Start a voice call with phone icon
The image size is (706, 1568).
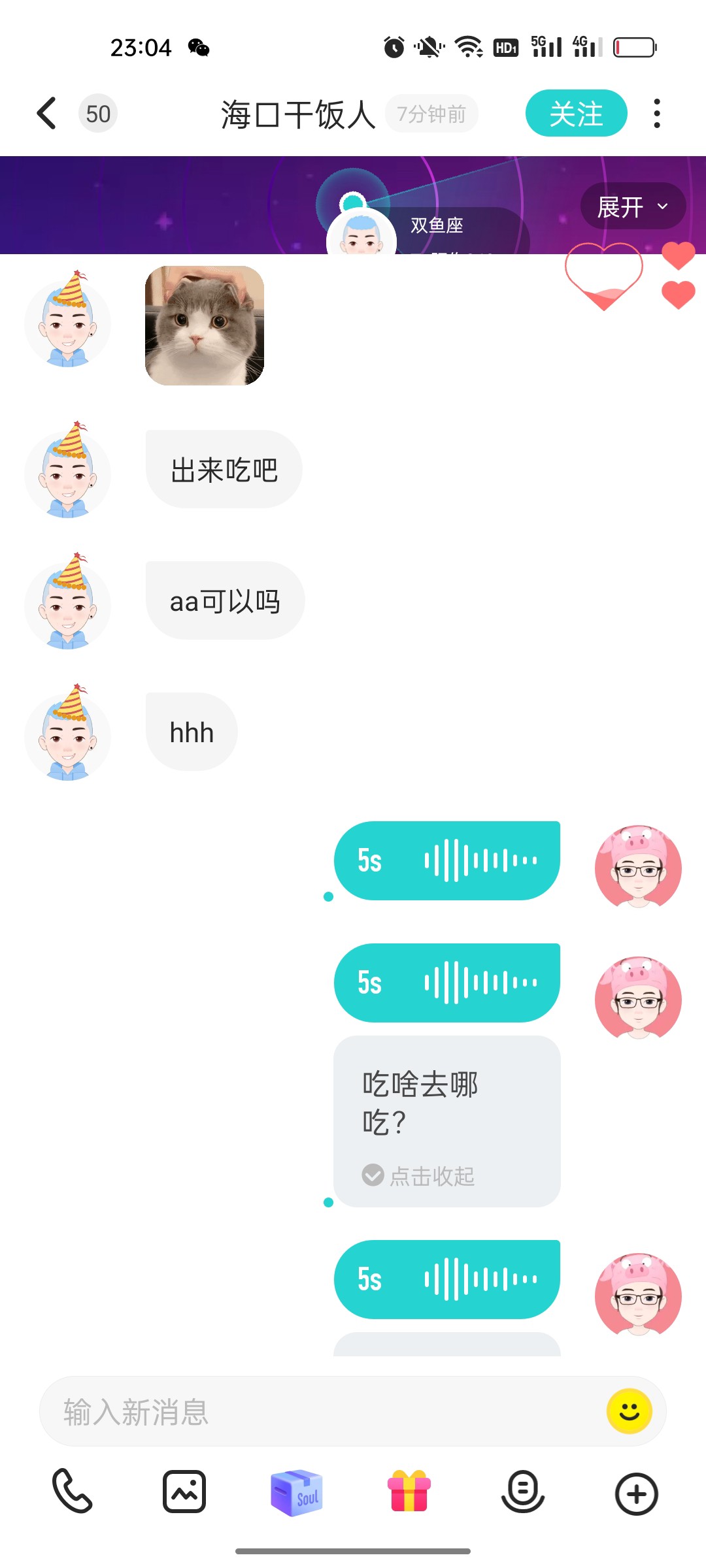coord(72,1492)
